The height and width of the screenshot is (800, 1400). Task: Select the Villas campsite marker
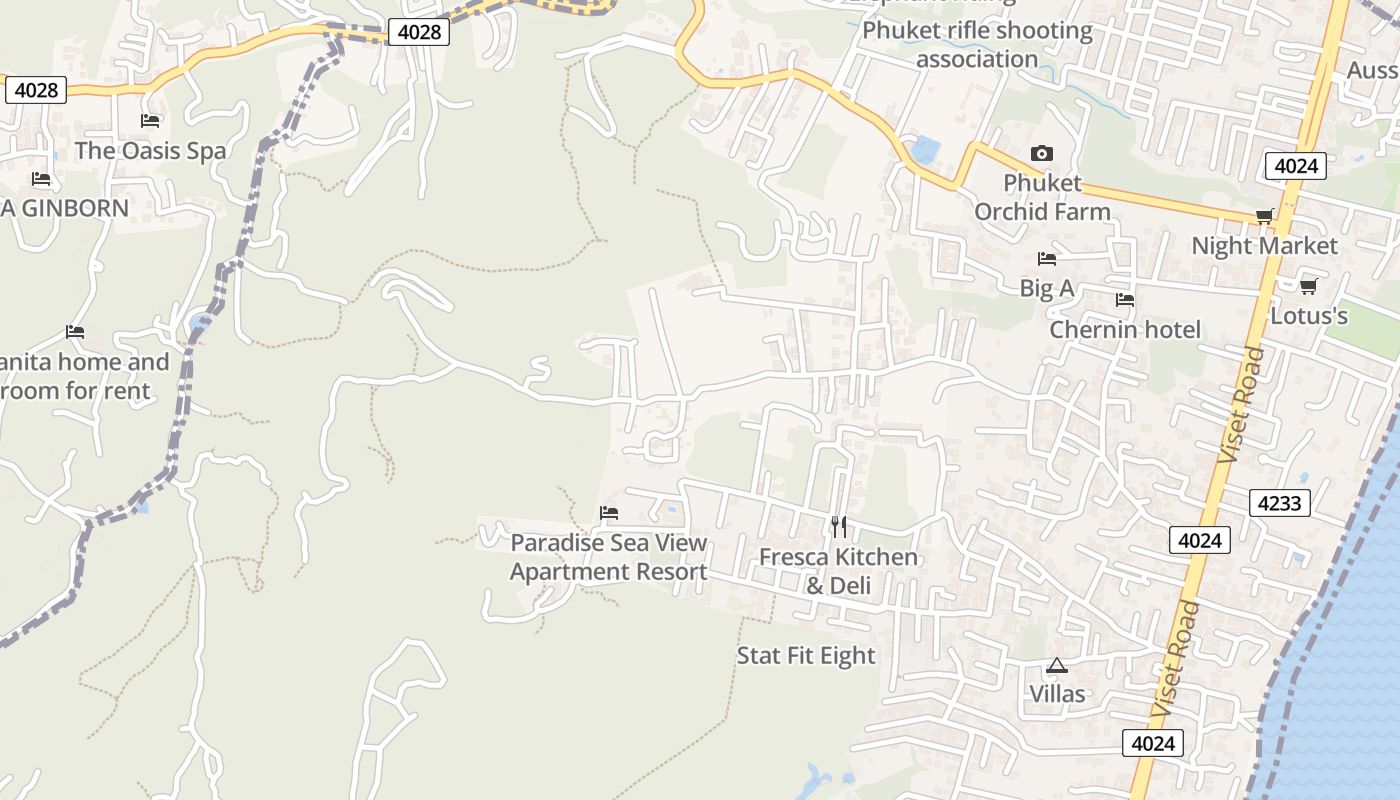pyautogui.click(x=1057, y=665)
